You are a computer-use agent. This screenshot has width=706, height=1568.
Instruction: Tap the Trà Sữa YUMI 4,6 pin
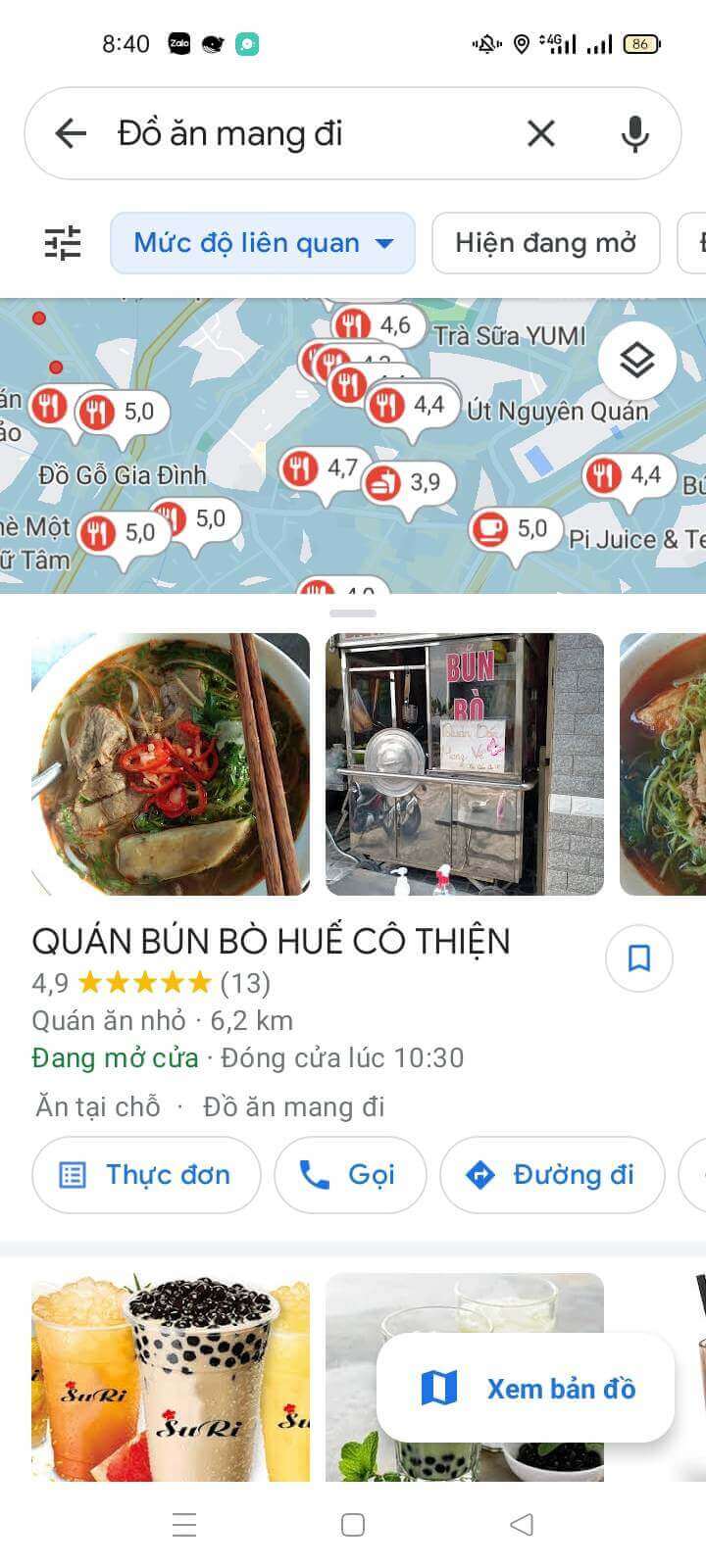click(378, 326)
